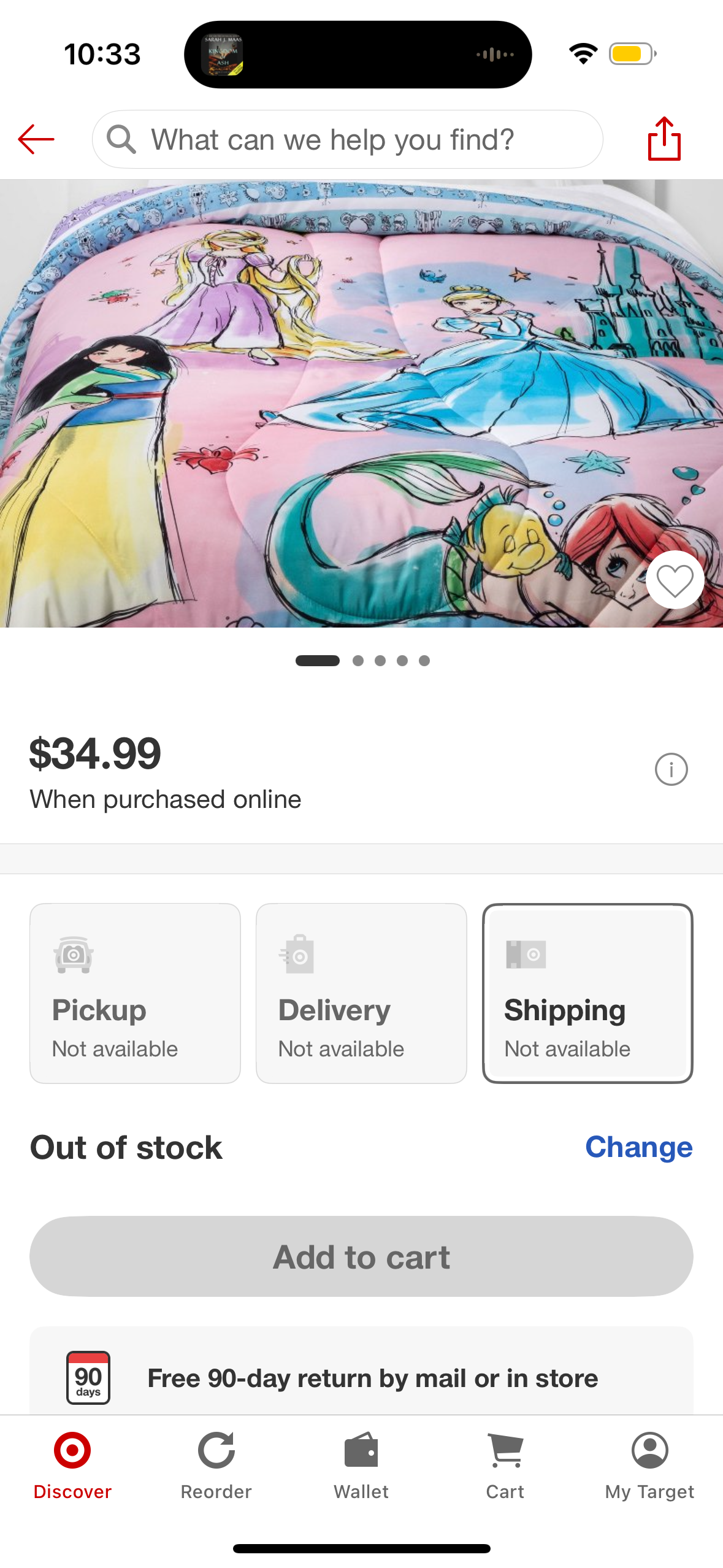Image resolution: width=723 pixels, height=1568 pixels.
Task: Choose the Shipping fulfillment option
Action: pyautogui.click(x=587, y=993)
